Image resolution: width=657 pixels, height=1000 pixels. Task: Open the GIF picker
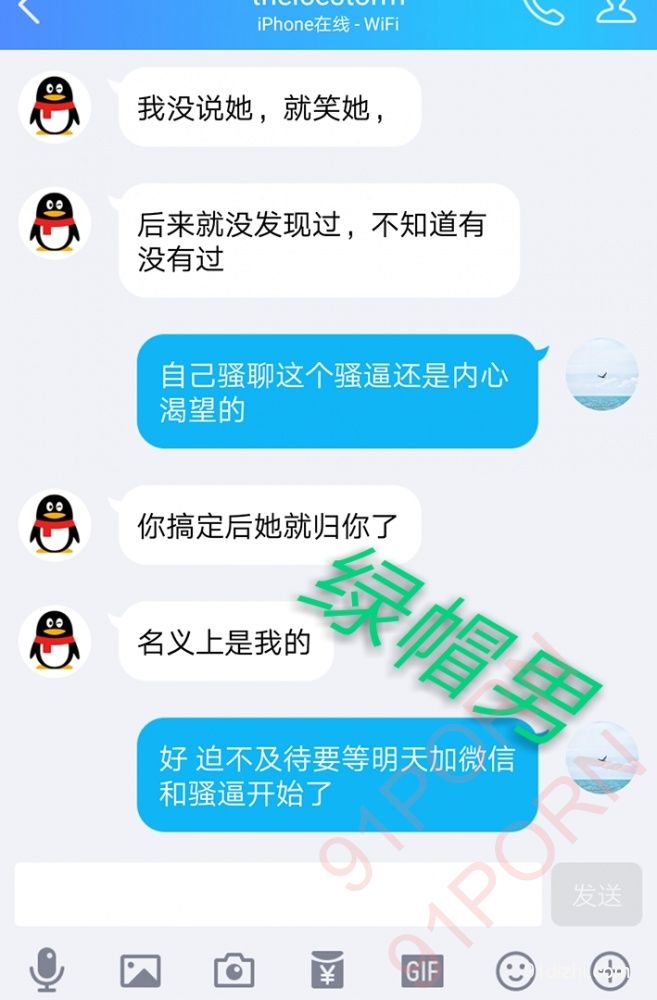click(x=421, y=970)
